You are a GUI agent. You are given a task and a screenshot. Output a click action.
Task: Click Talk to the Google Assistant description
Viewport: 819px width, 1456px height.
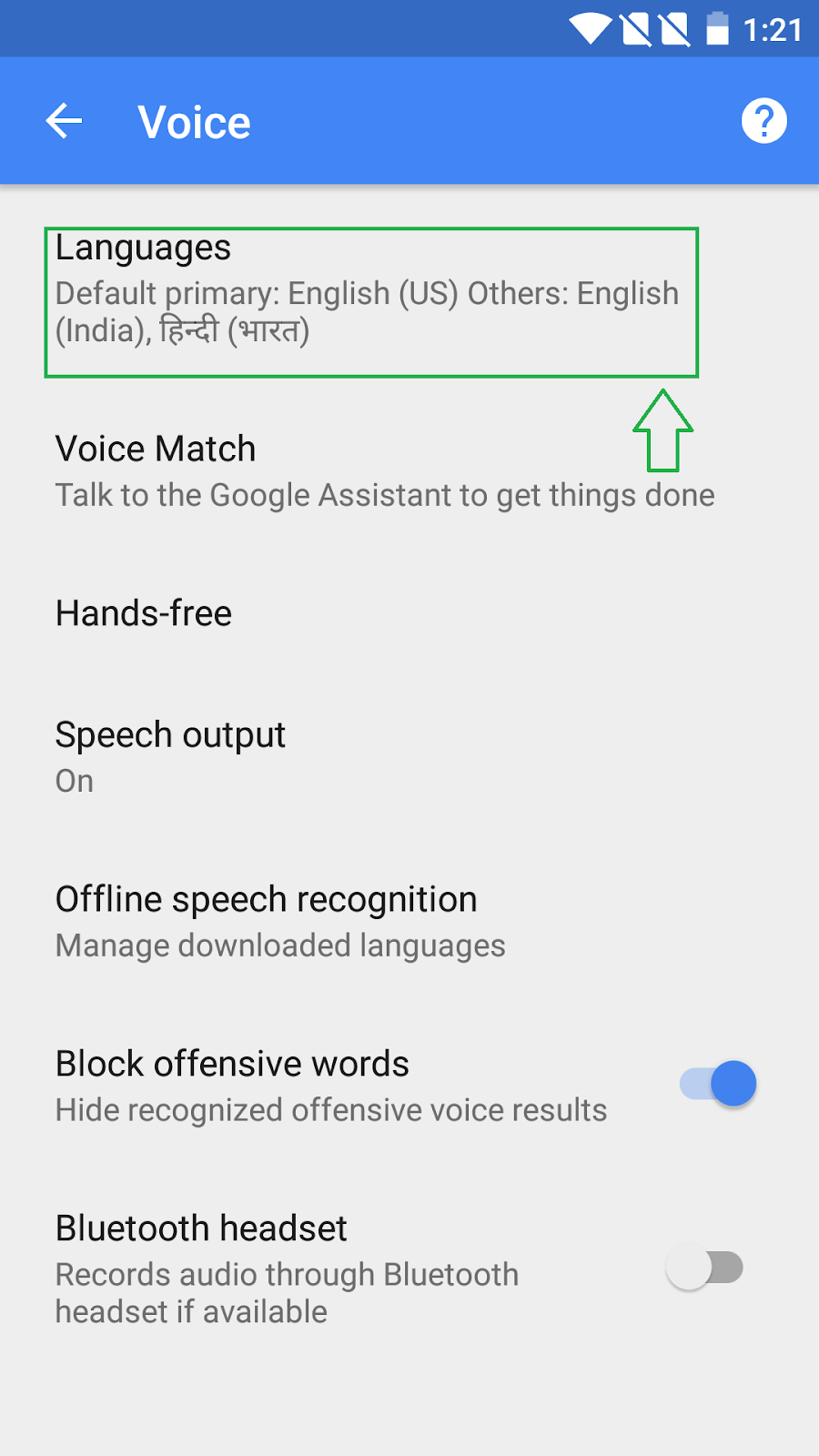coord(385,495)
